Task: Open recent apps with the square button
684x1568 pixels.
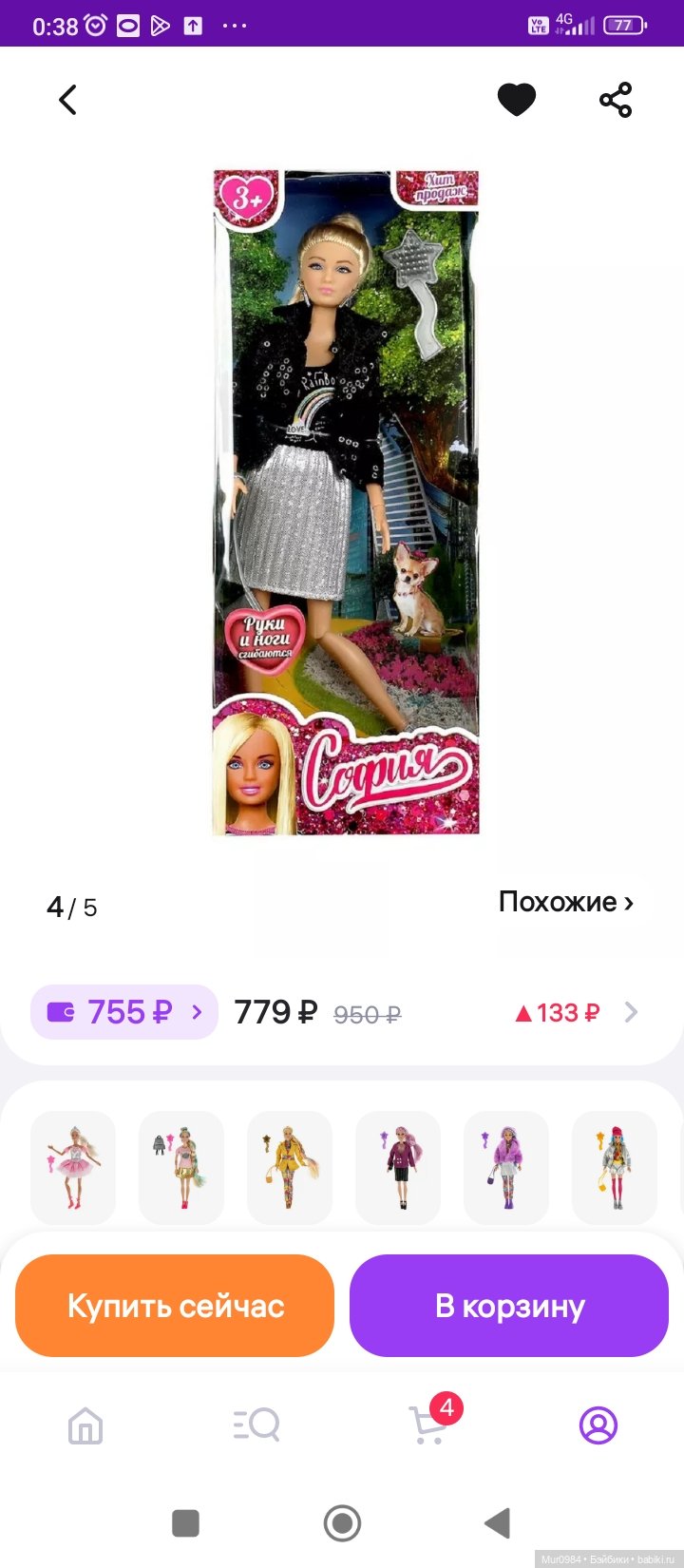Action: click(185, 1523)
